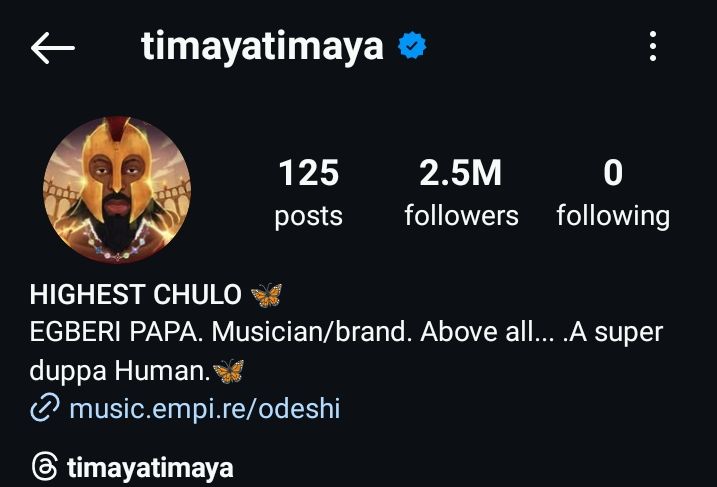
Task: Open the 2.5M followers list
Action: coord(461,193)
